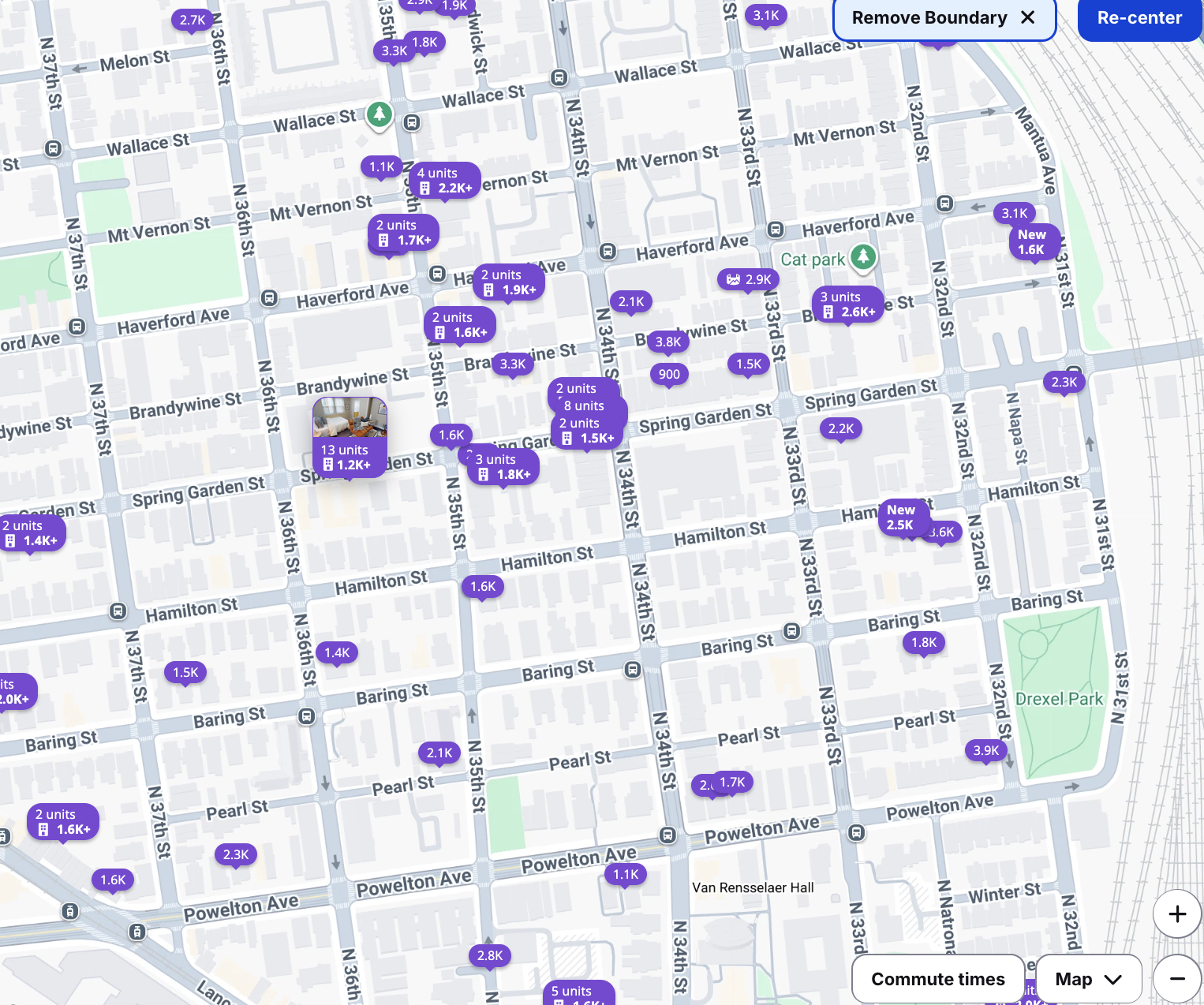Expand the Map type dropdown
The height and width of the screenshot is (1005, 1204).
click(1089, 979)
